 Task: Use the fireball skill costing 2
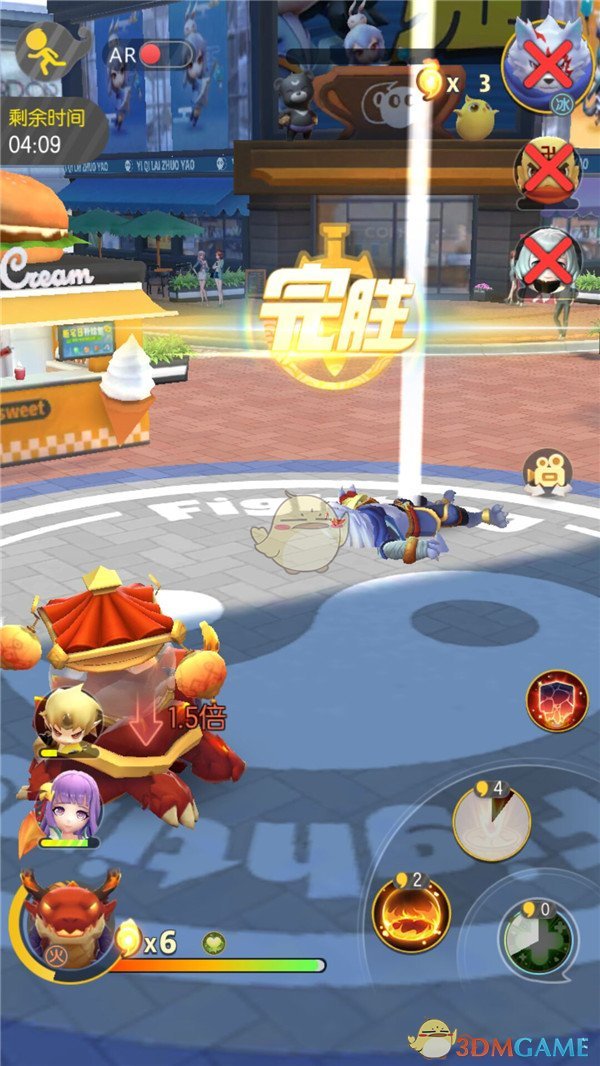tap(411, 913)
